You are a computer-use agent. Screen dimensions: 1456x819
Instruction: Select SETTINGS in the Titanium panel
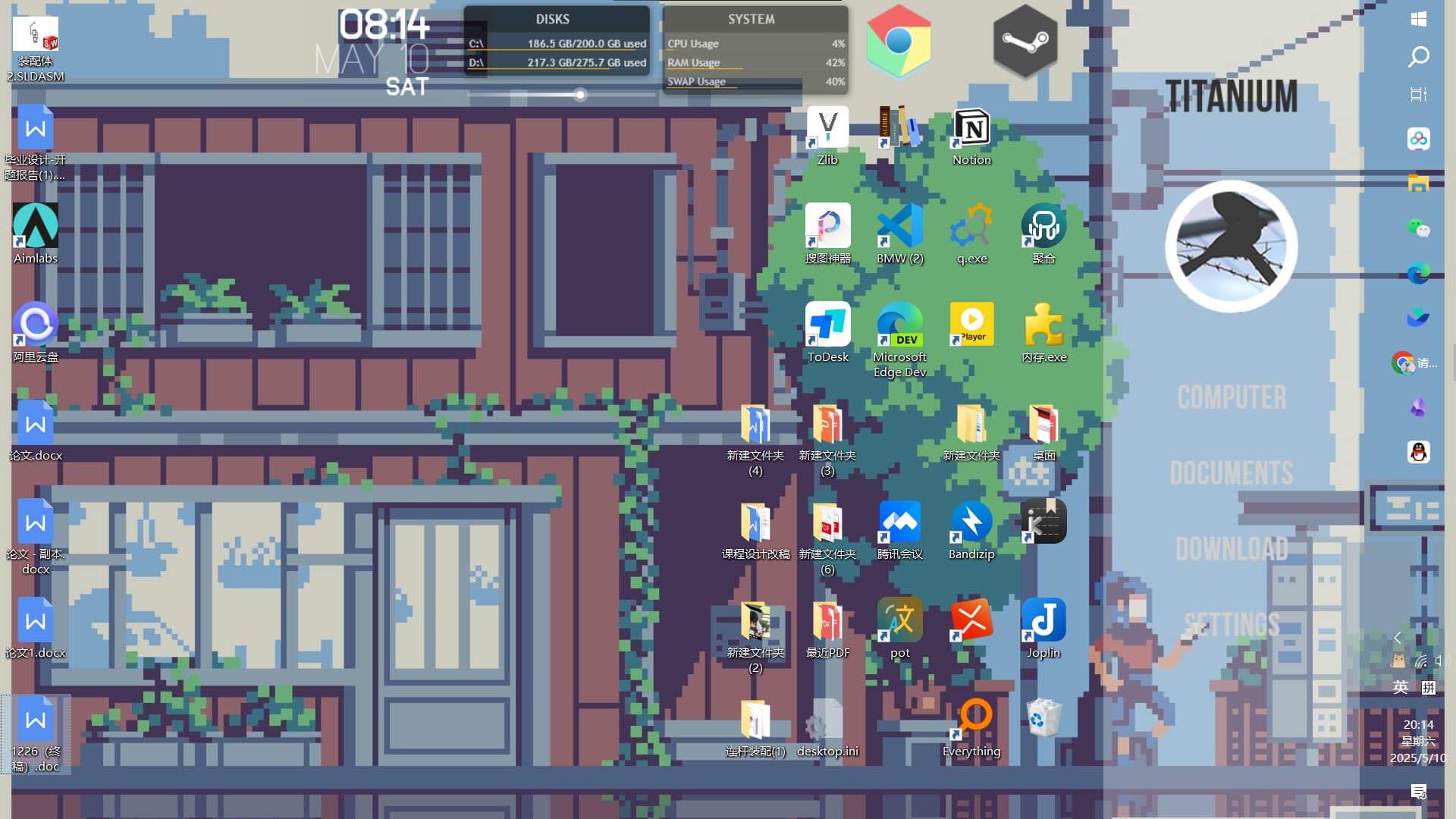(1232, 625)
